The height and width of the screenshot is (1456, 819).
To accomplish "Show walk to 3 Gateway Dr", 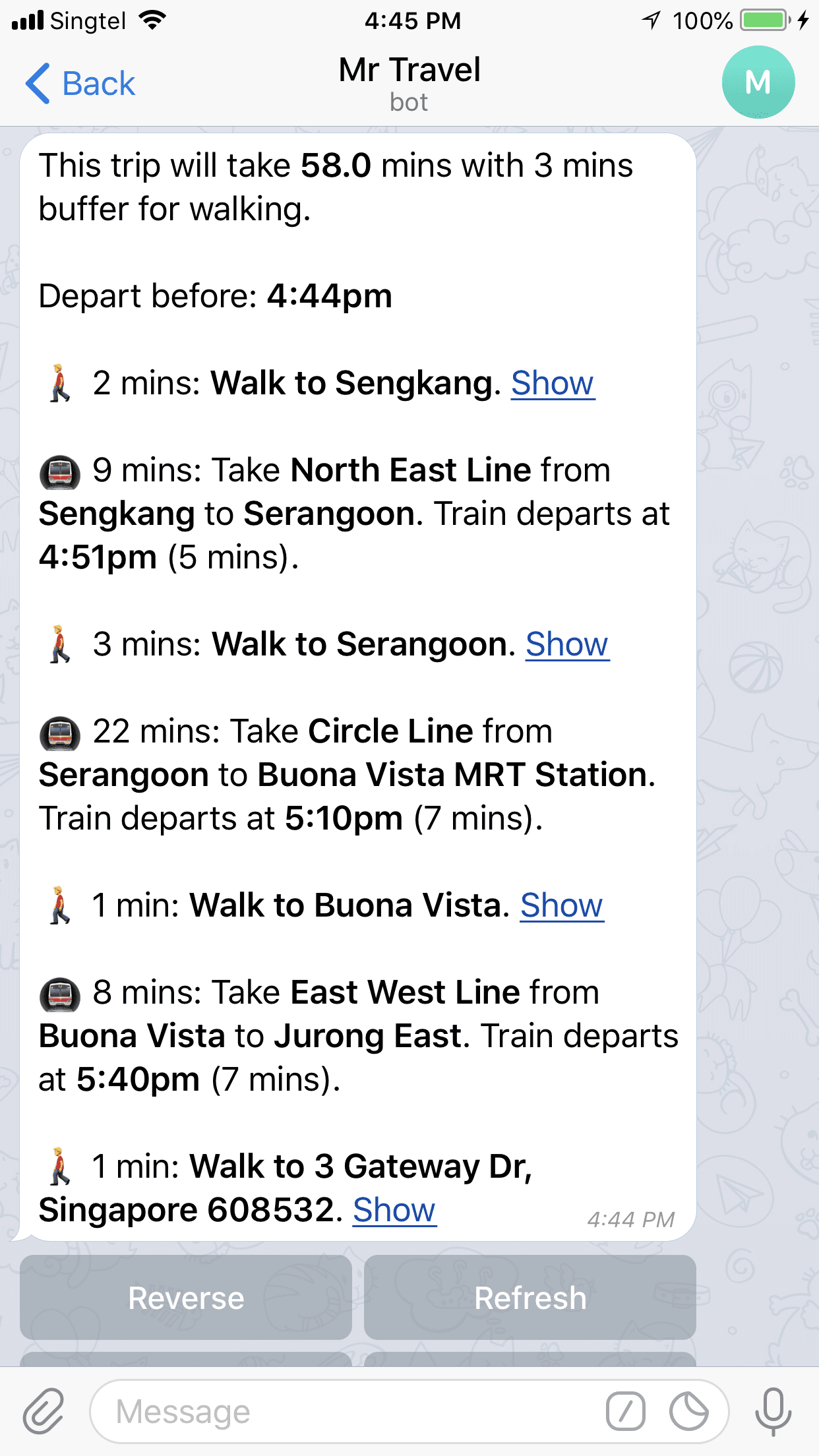I will coord(394,1210).
